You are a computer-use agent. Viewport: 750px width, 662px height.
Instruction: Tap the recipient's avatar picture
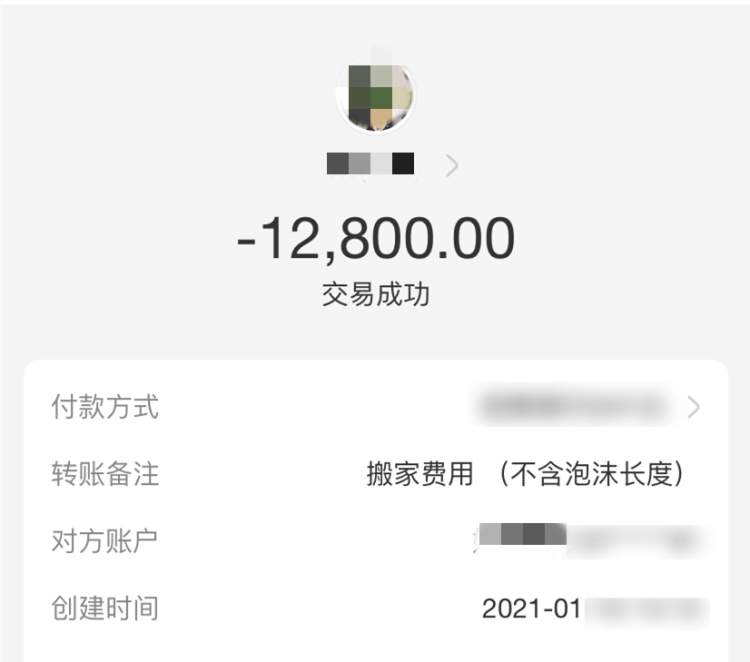tap(375, 97)
